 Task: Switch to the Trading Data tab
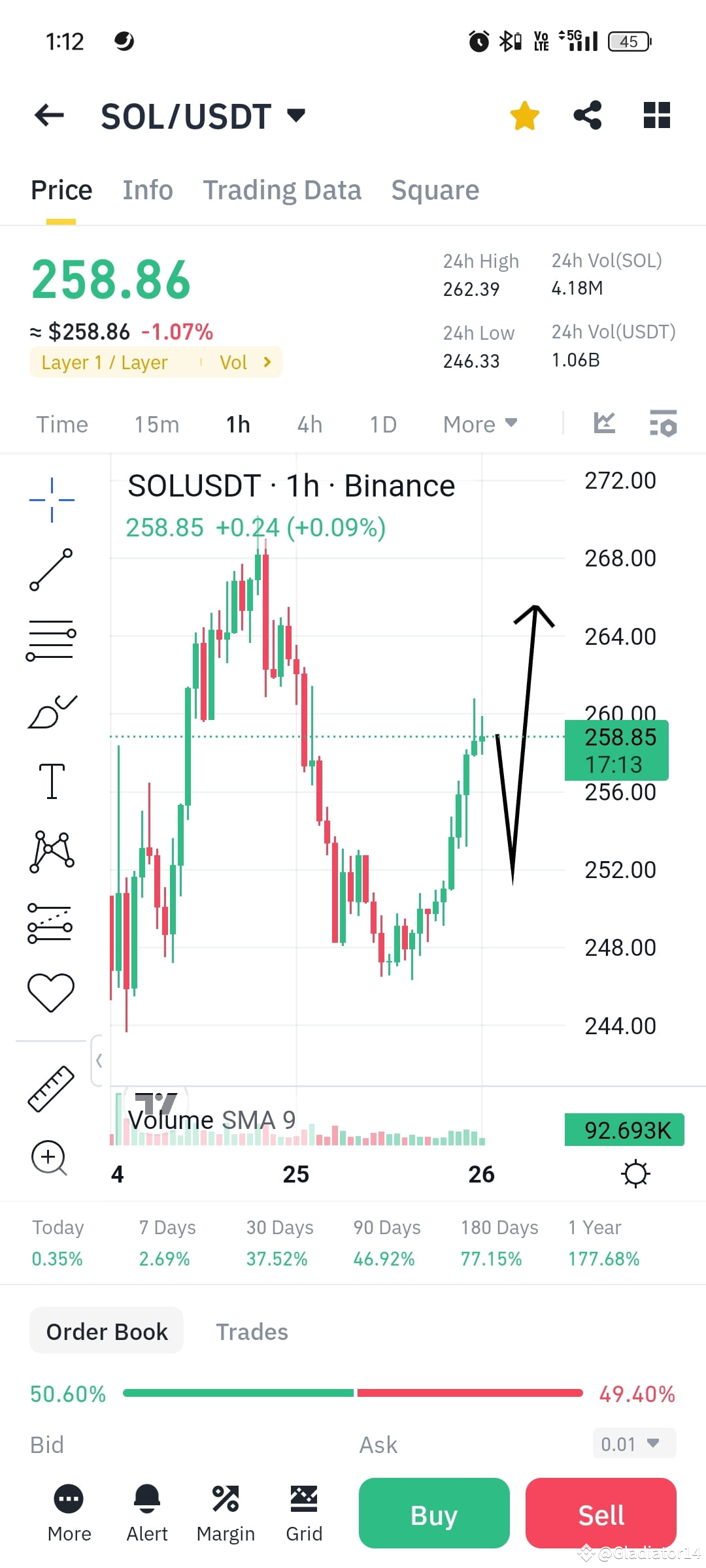282,189
